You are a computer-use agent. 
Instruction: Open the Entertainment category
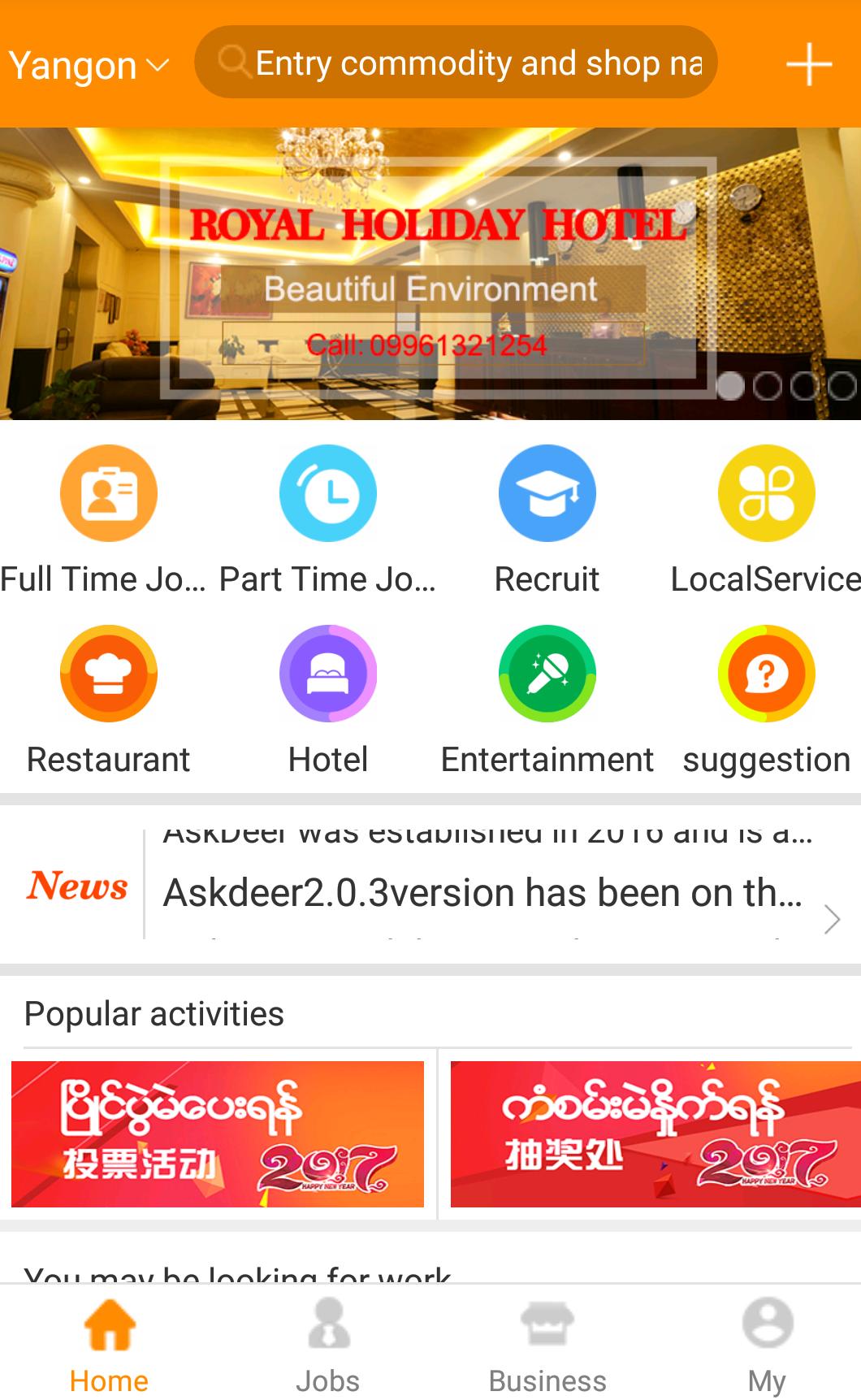(547, 700)
